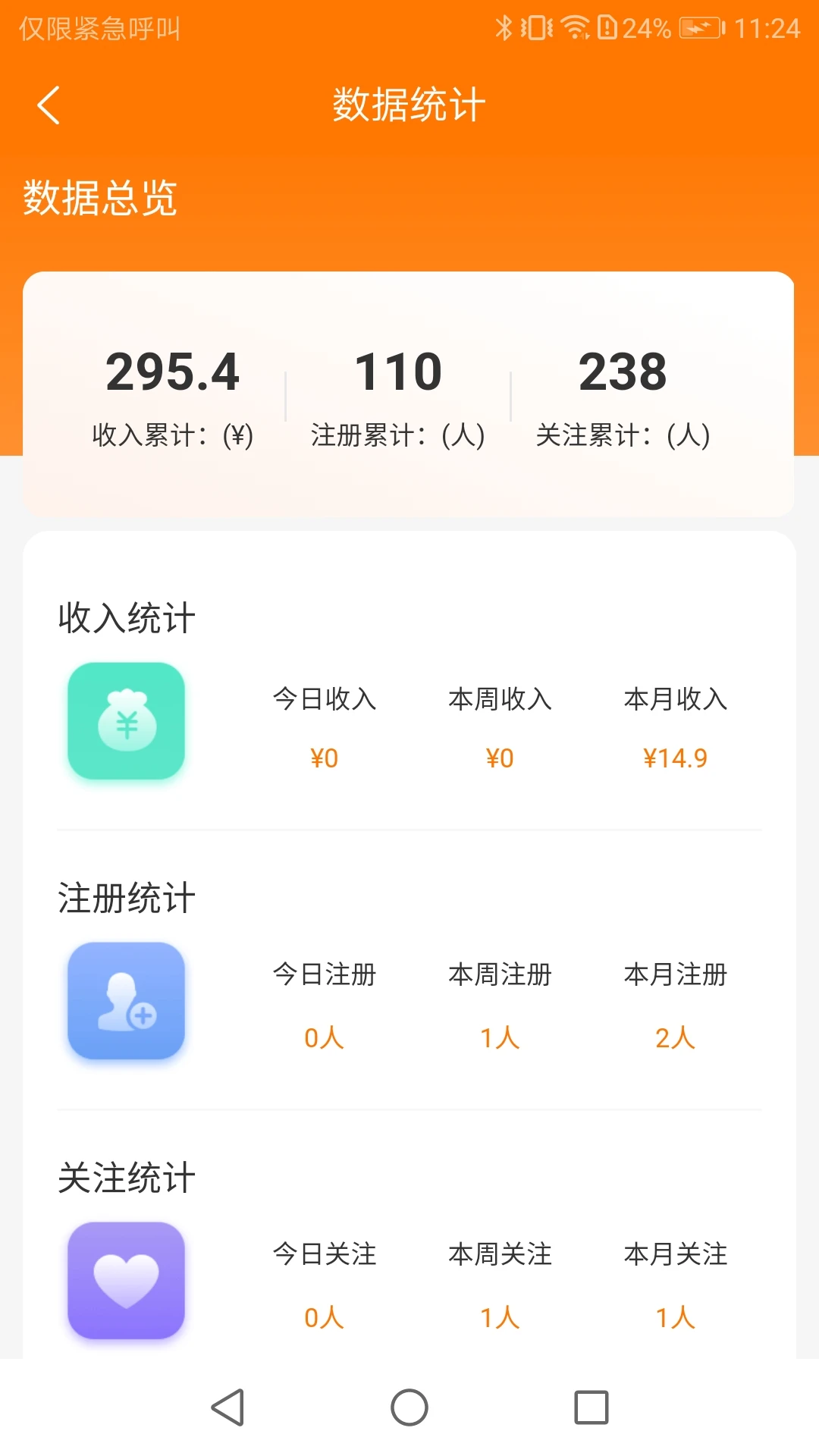Tap the 关注统计 section title
Screen dimensions: 819x1456
pyautogui.click(x=125, y=1177)
